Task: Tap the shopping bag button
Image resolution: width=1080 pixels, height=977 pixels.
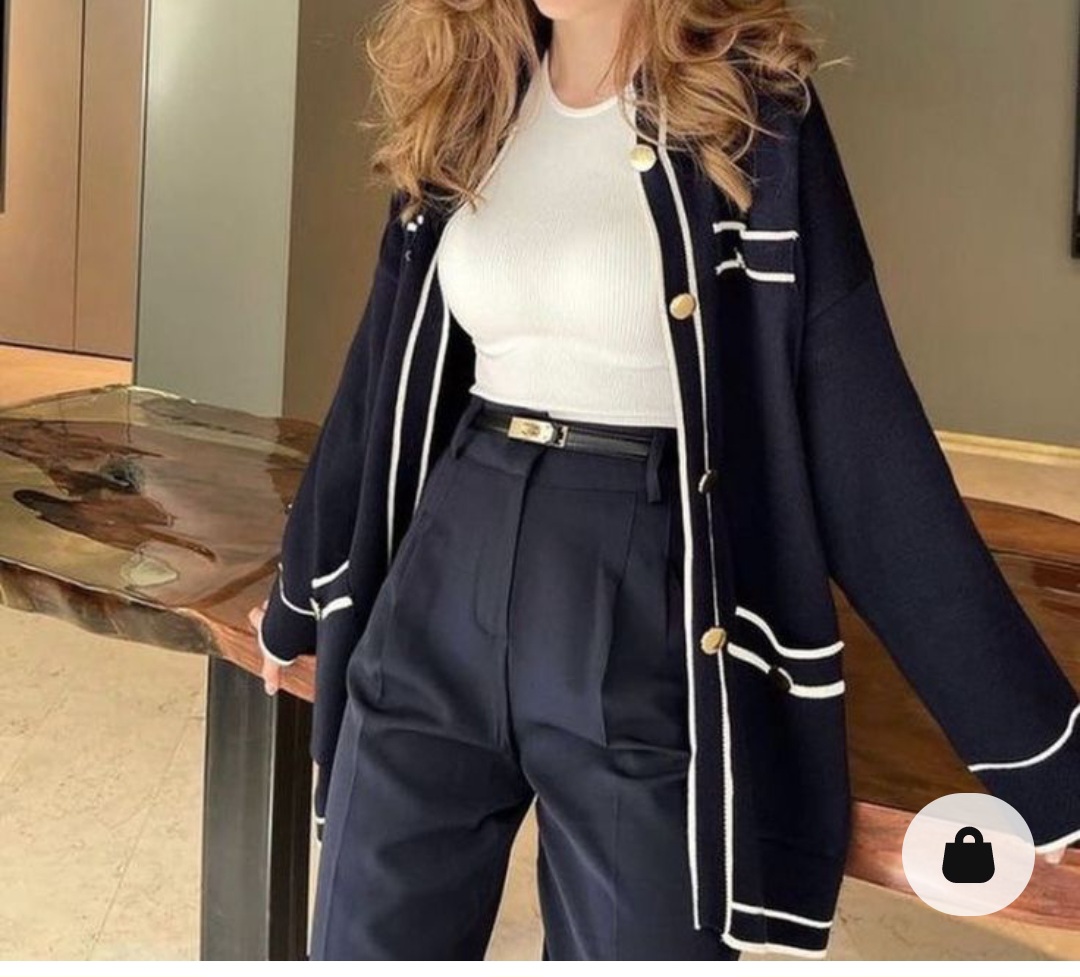Action: coord(967,855)
